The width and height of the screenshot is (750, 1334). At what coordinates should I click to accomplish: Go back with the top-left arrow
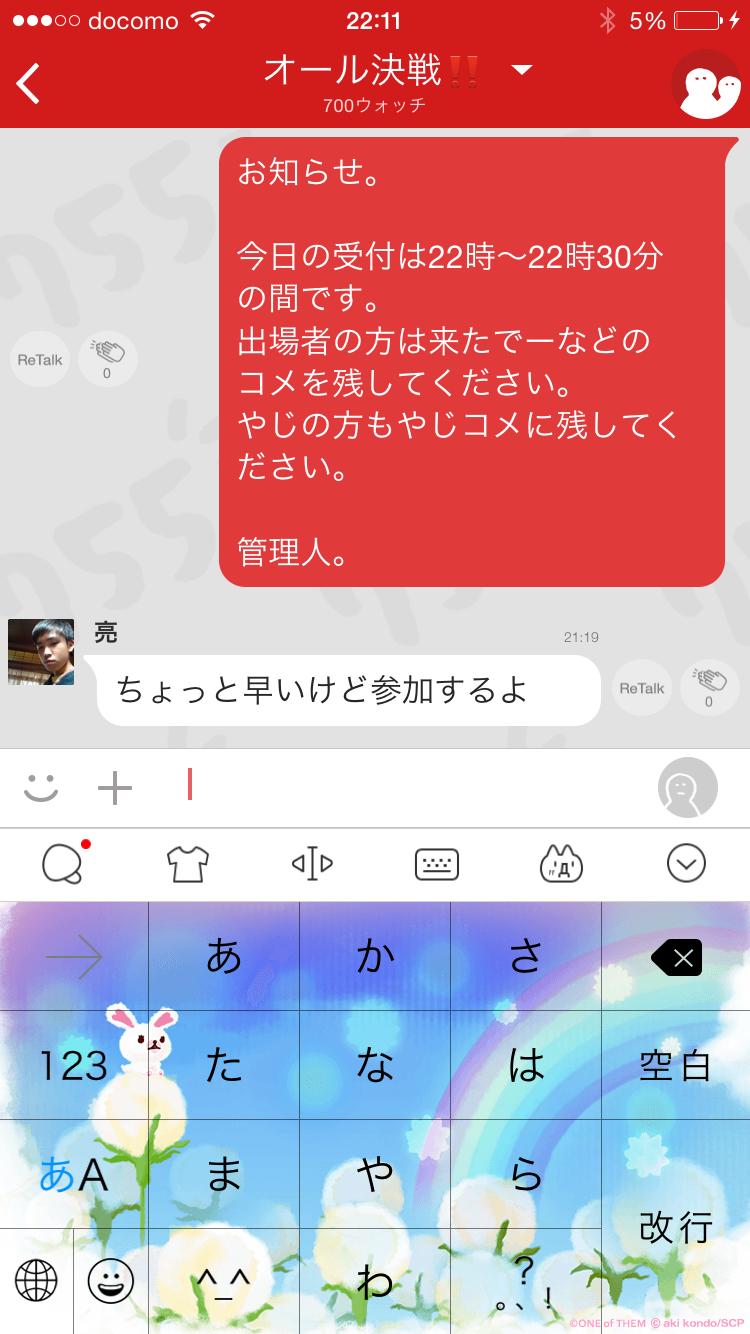point(28,84)
